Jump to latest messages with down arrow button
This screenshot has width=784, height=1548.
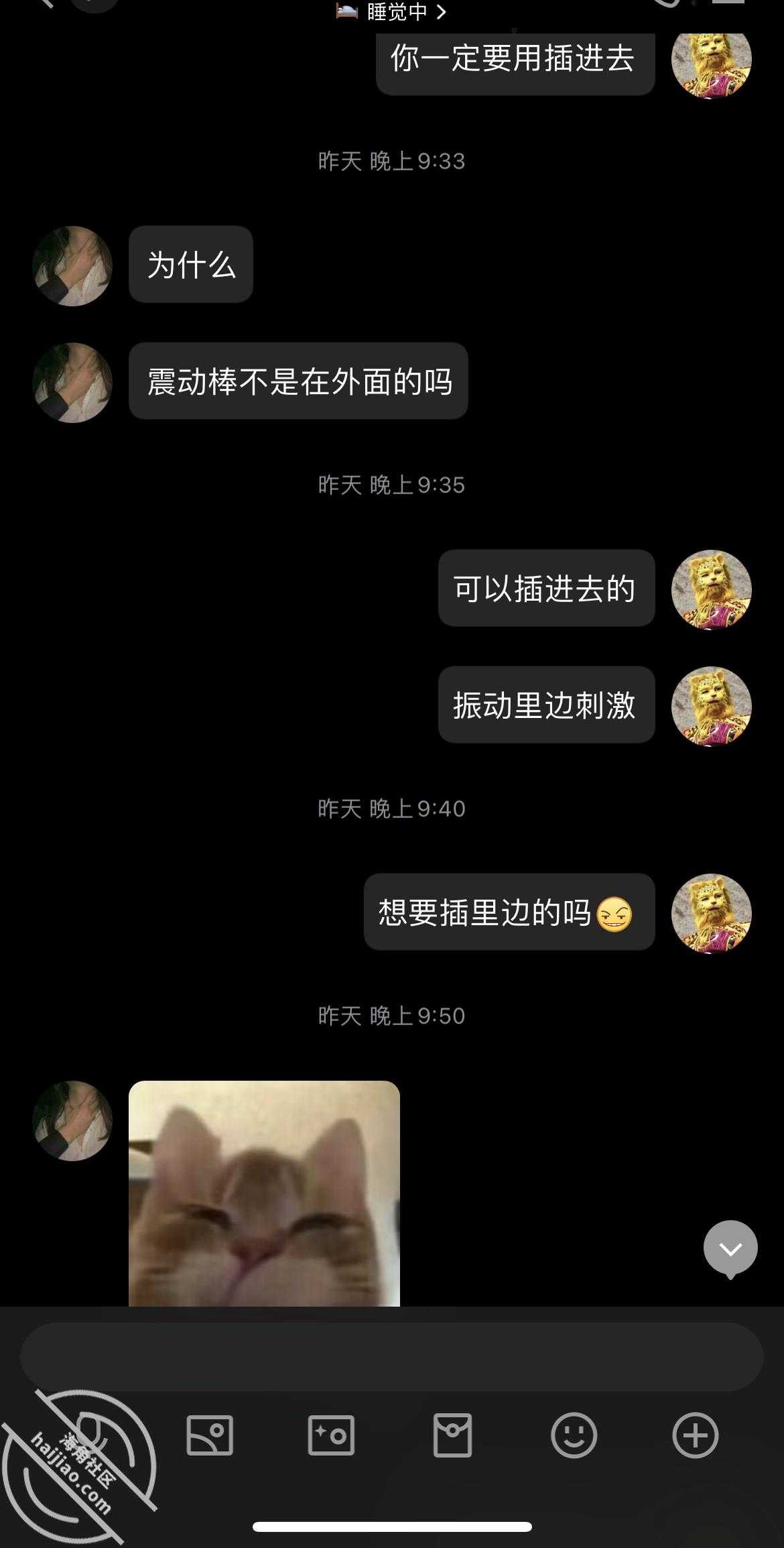coord(730,1248)
